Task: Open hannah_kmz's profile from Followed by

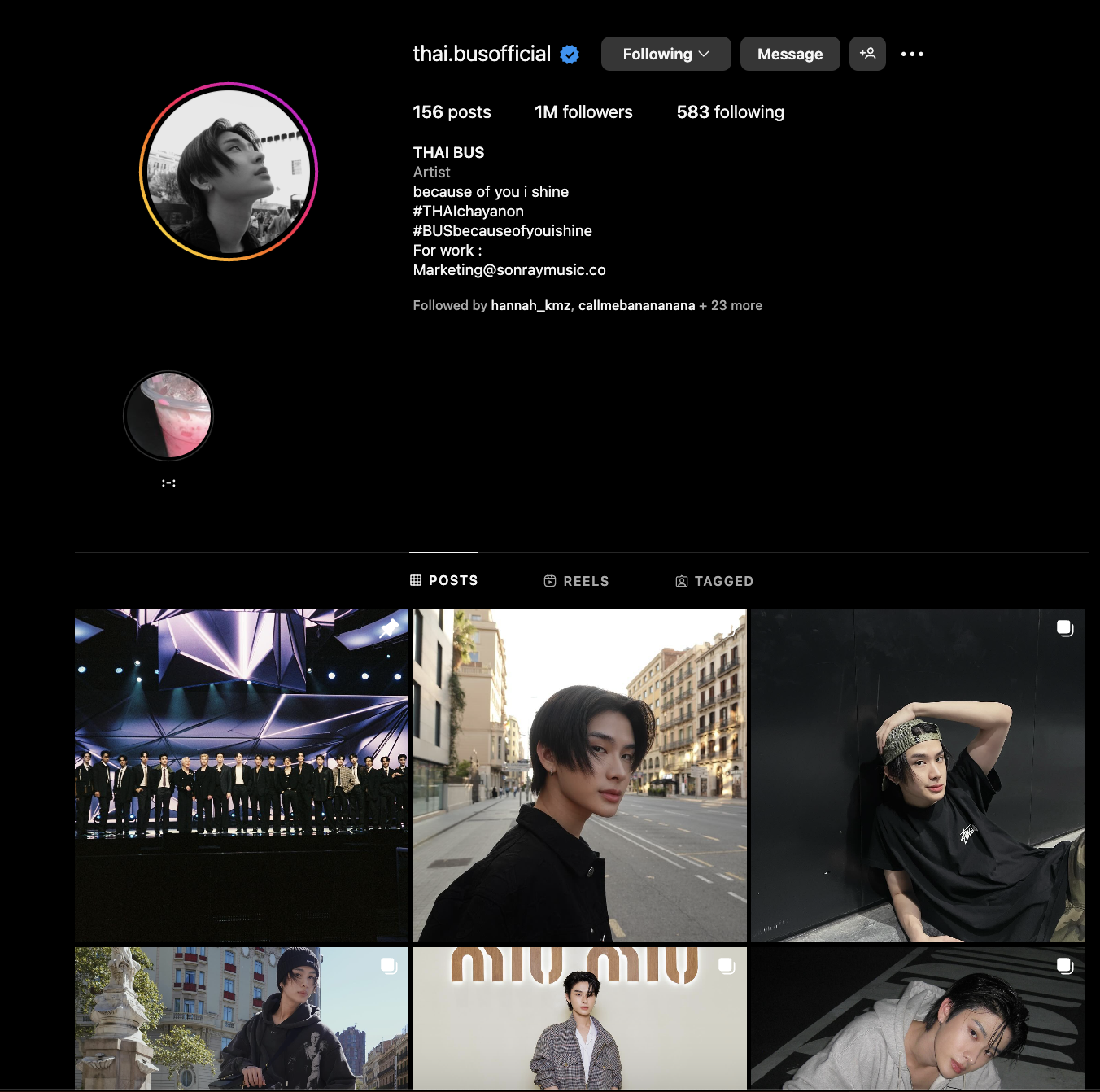Action: click(530, 306)
